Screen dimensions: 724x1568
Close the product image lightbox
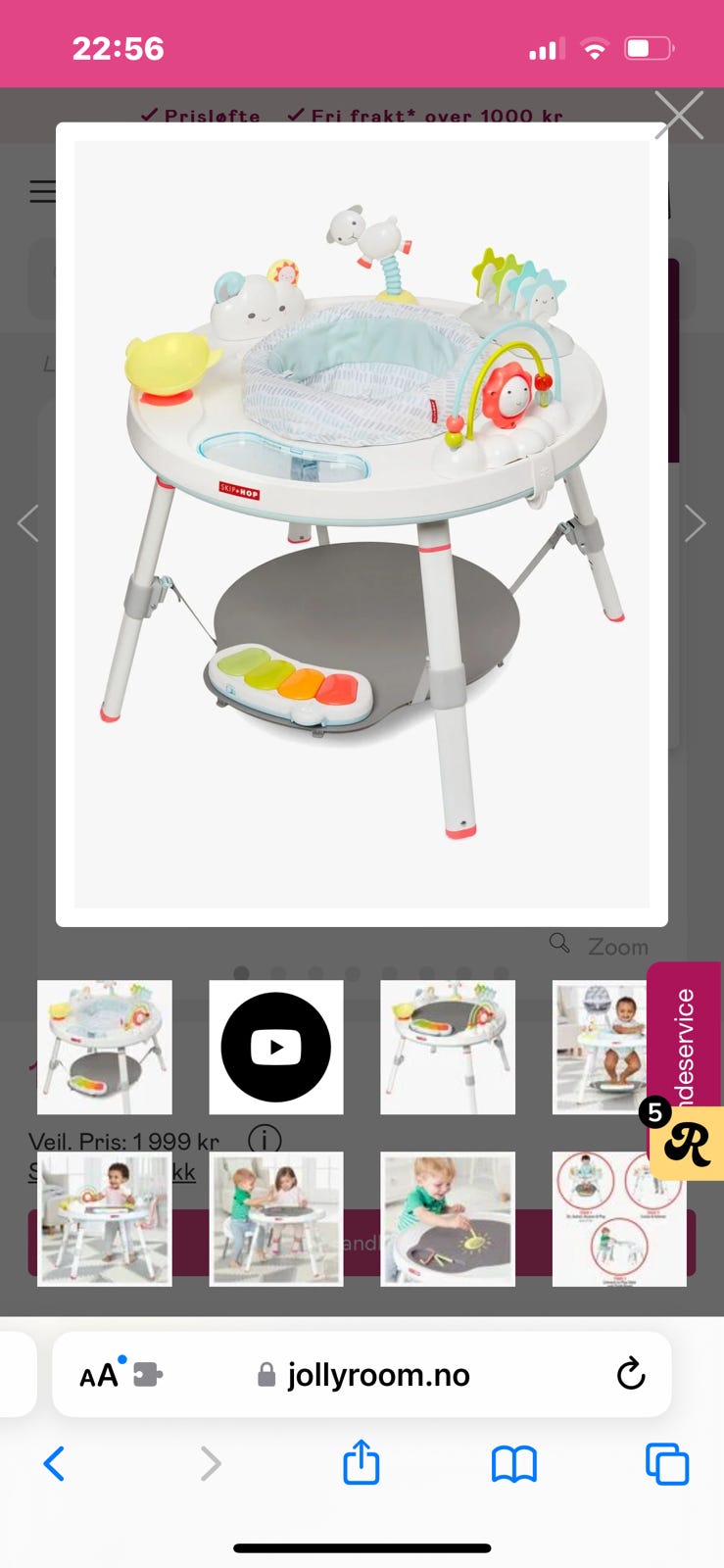click(x=679, y=116)
